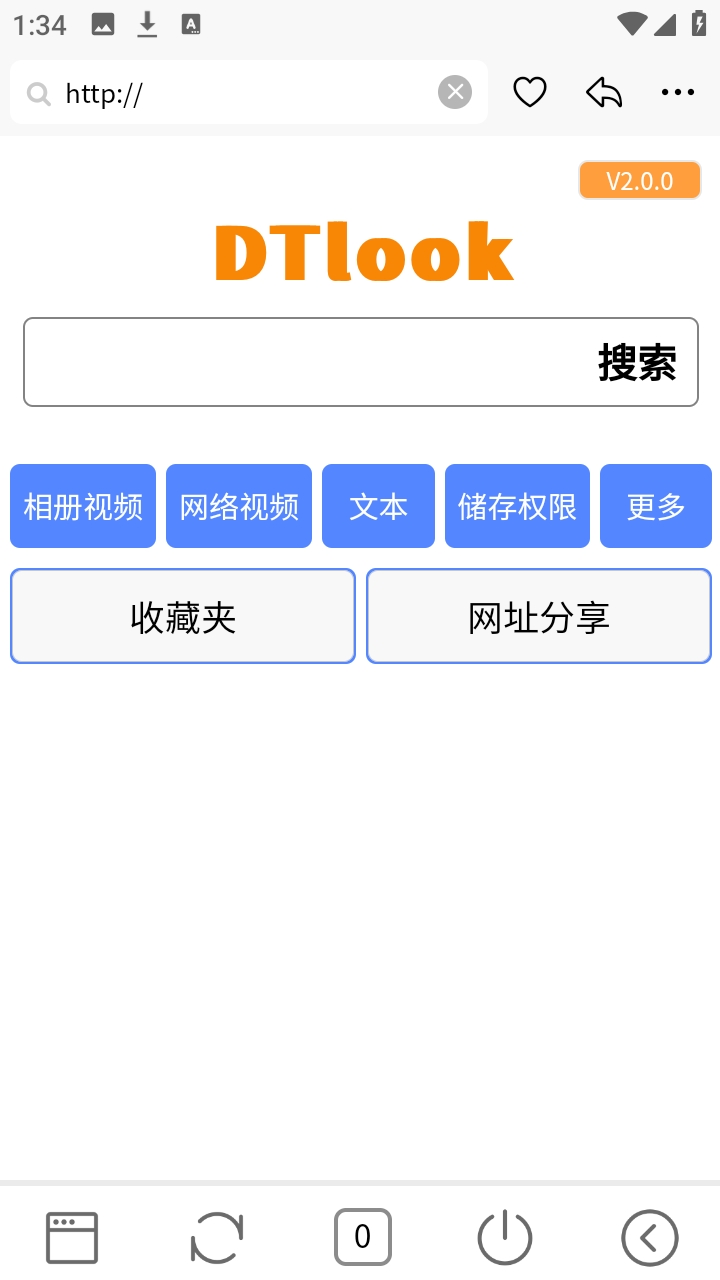This screenshot has width=720, height=1280.
Task: Clear the URL with the circular X icon
Action: pyautogui.click(x=455, y=91)
